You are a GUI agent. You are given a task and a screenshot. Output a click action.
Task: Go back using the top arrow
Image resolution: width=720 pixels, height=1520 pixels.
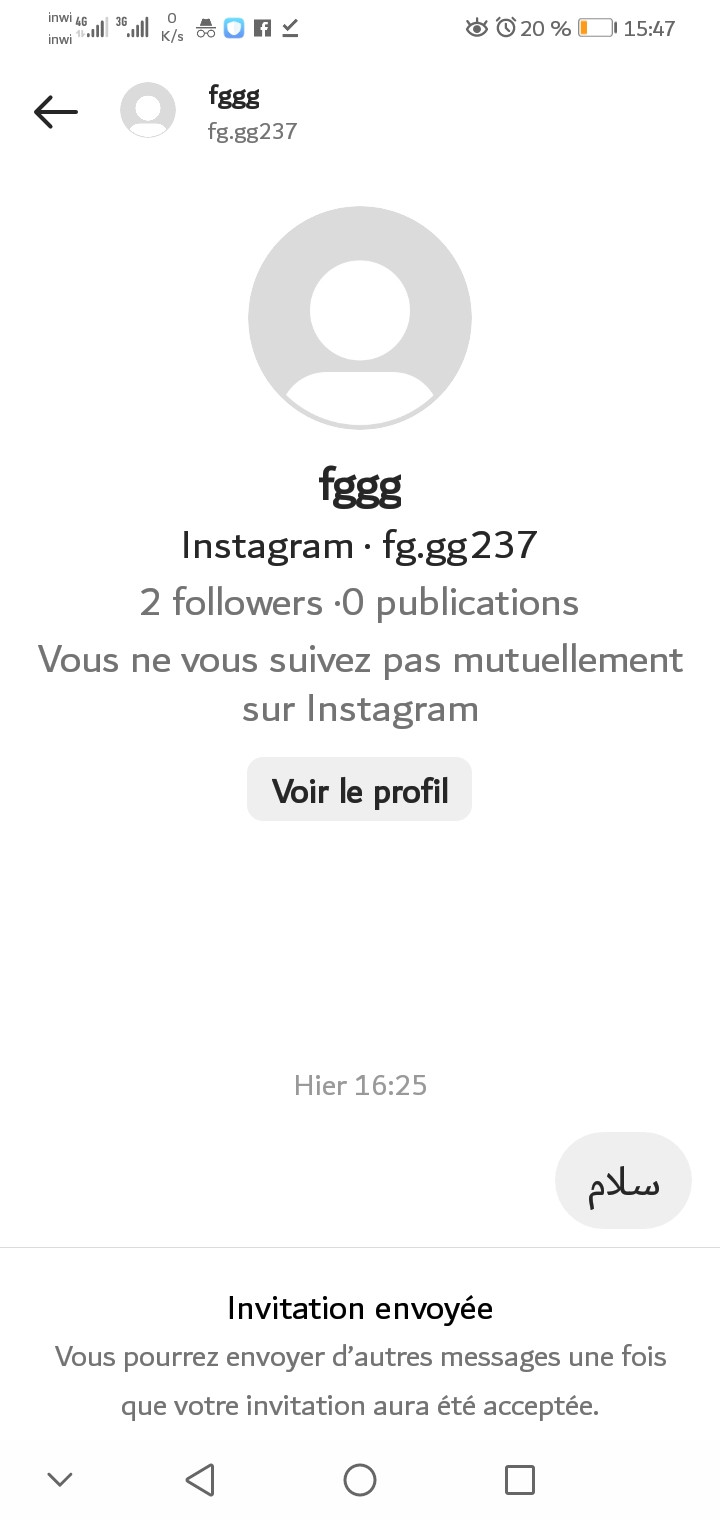coord(56,112)
